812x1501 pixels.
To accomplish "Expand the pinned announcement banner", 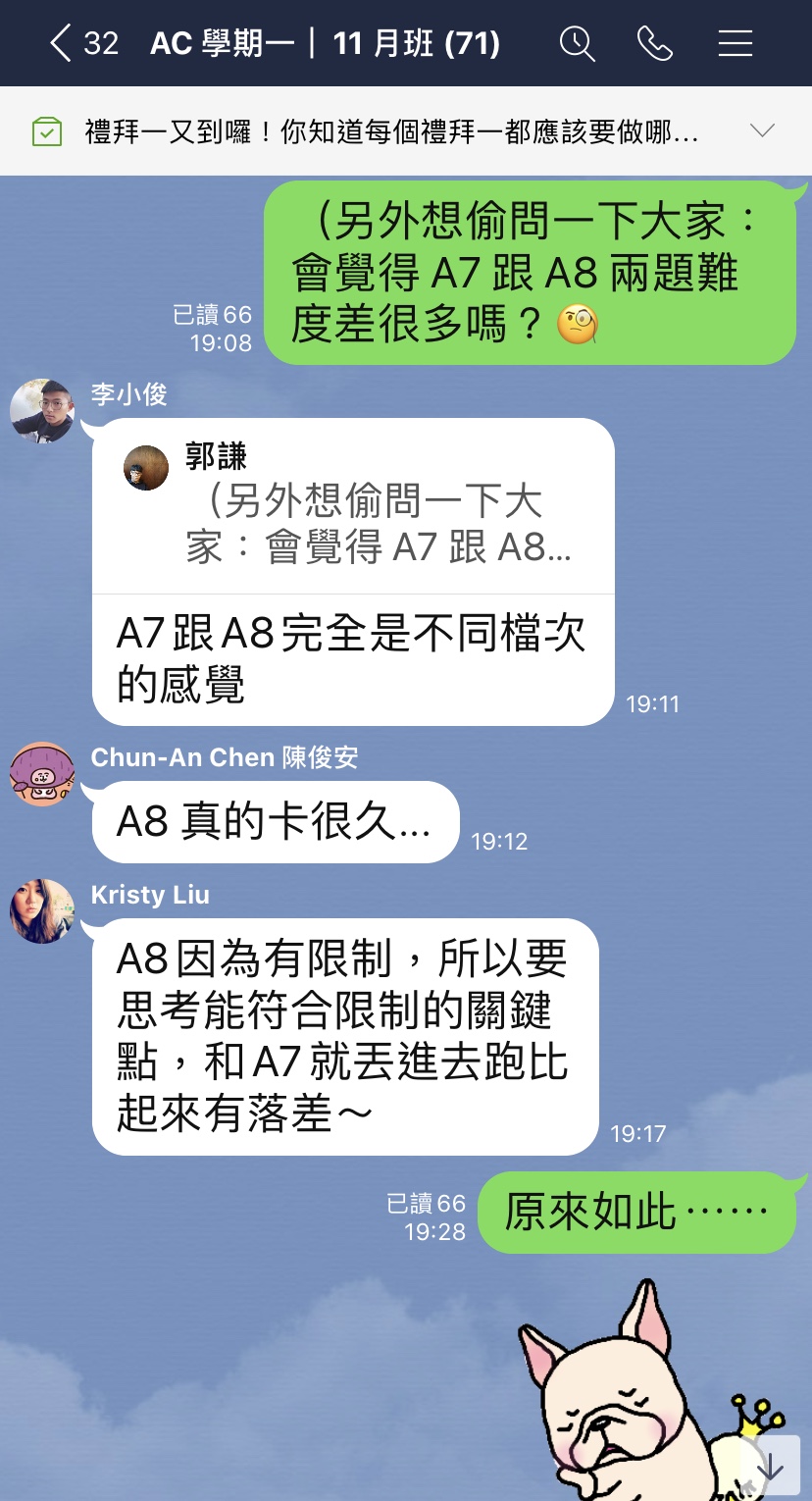I will click(x=761, y=131).
